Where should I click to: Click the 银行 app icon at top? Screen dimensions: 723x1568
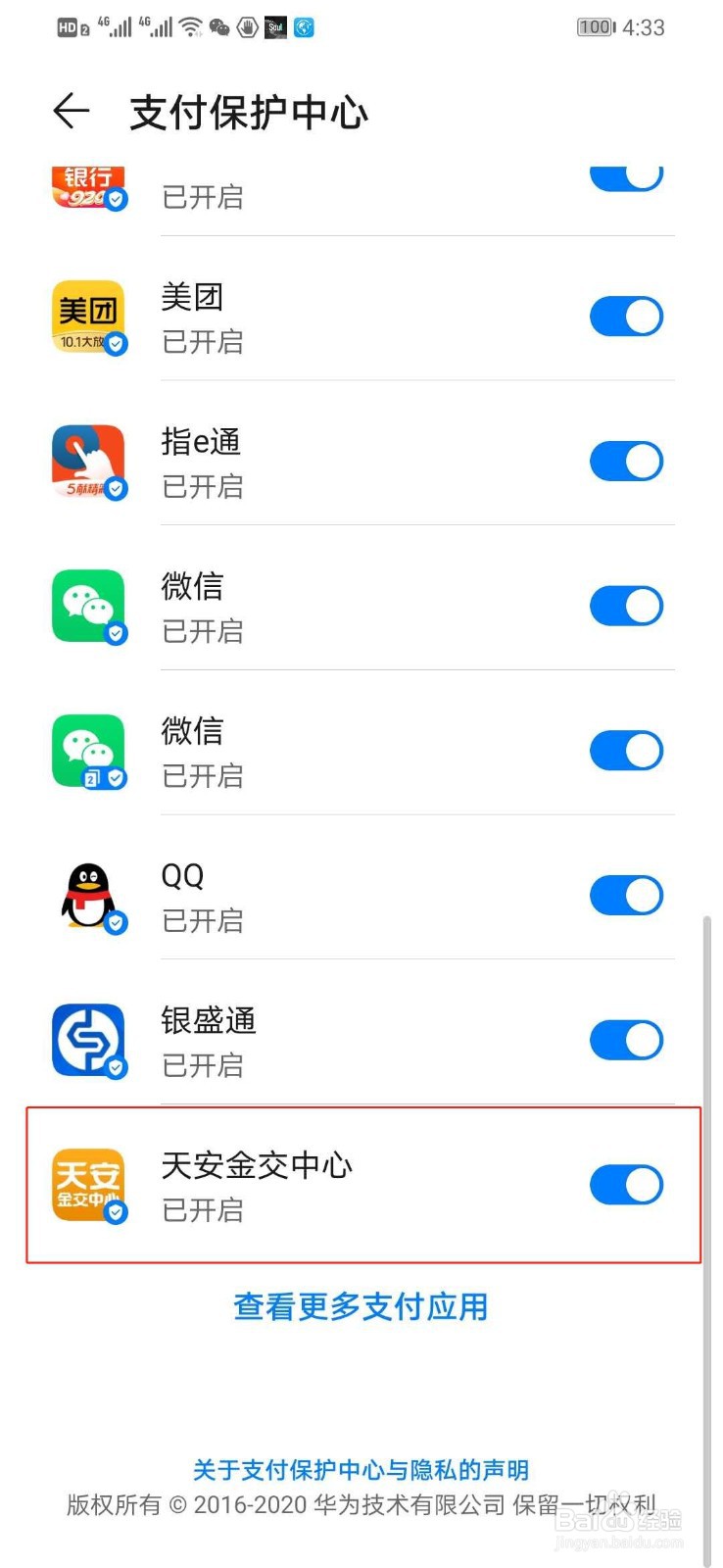tap(88, 186)
